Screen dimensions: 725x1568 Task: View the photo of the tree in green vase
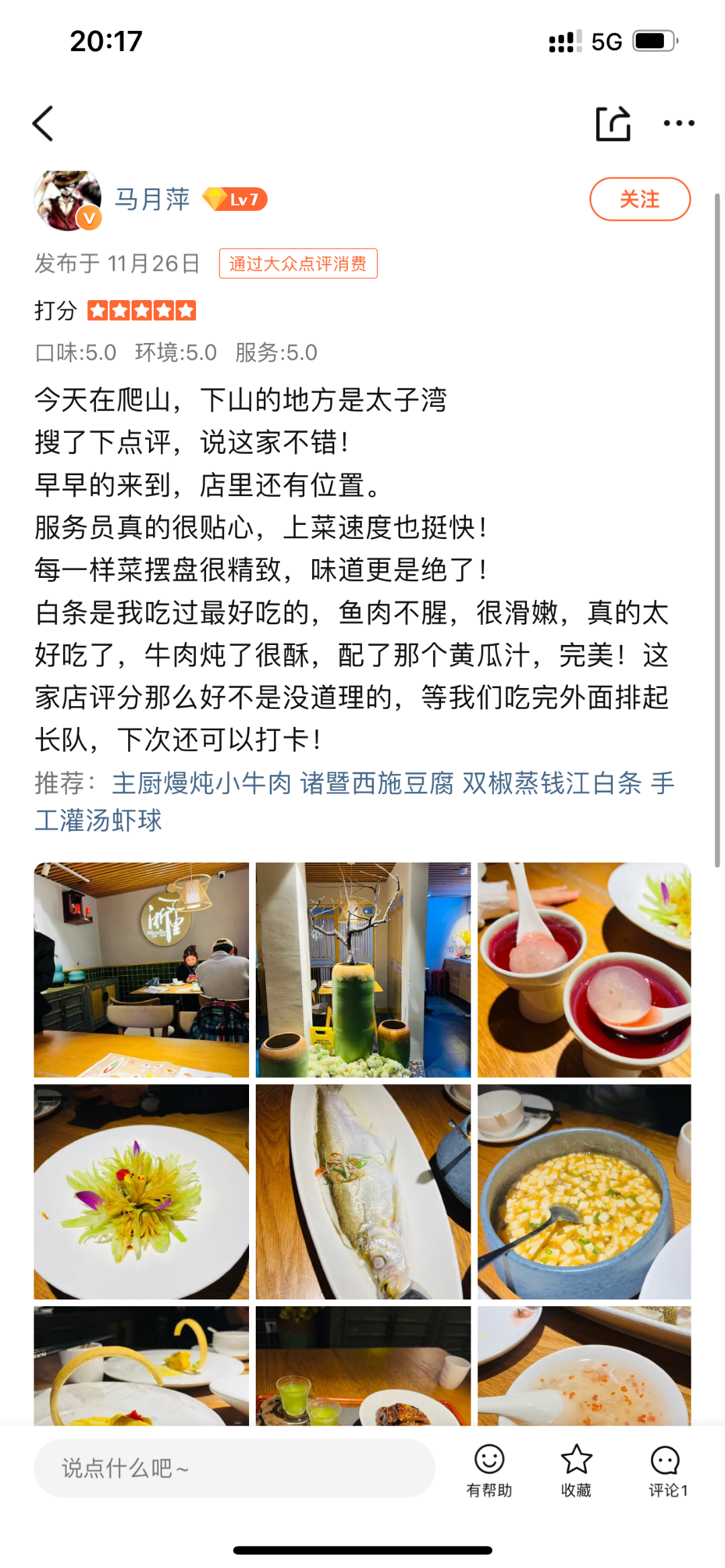pyautogui.click(x=363, y=969)
